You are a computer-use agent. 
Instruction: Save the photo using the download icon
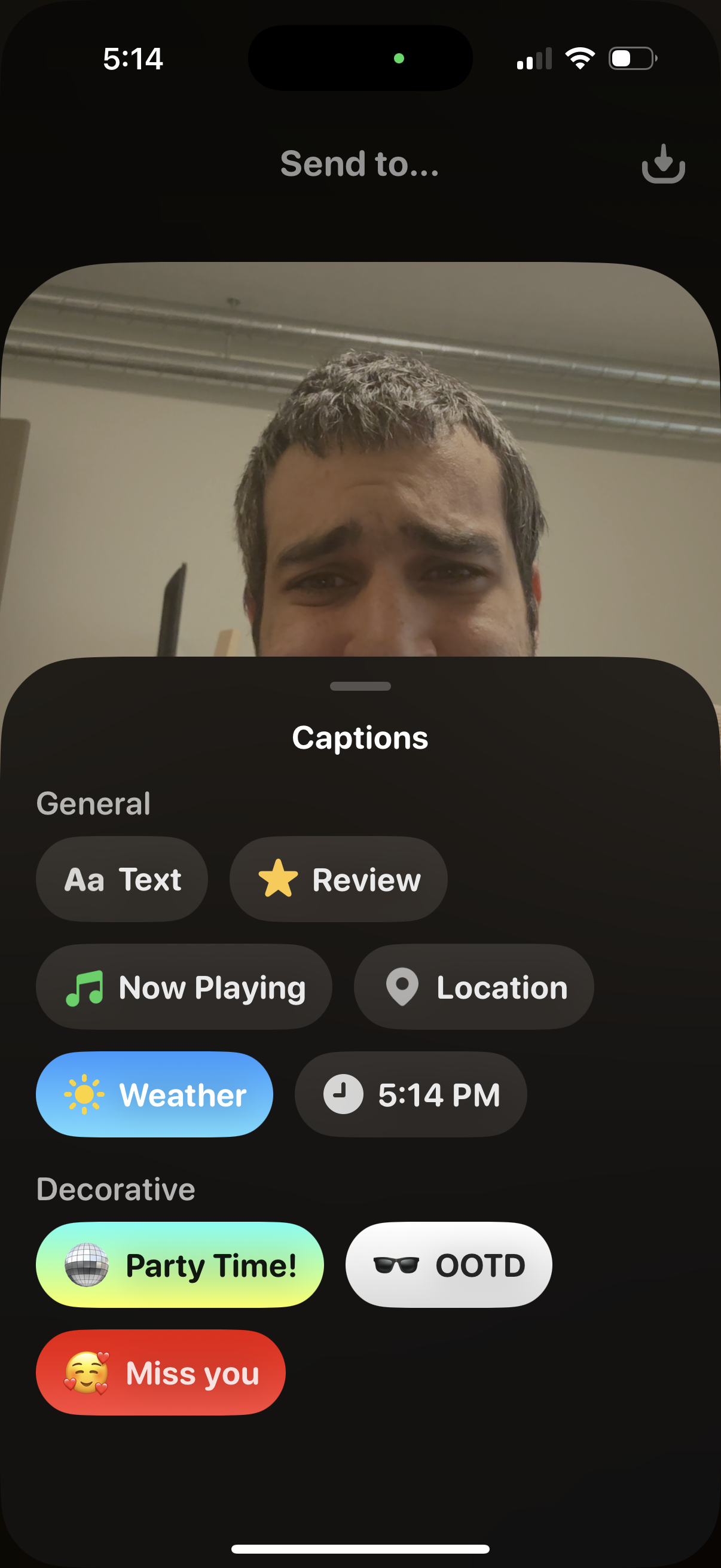point(663,166)
